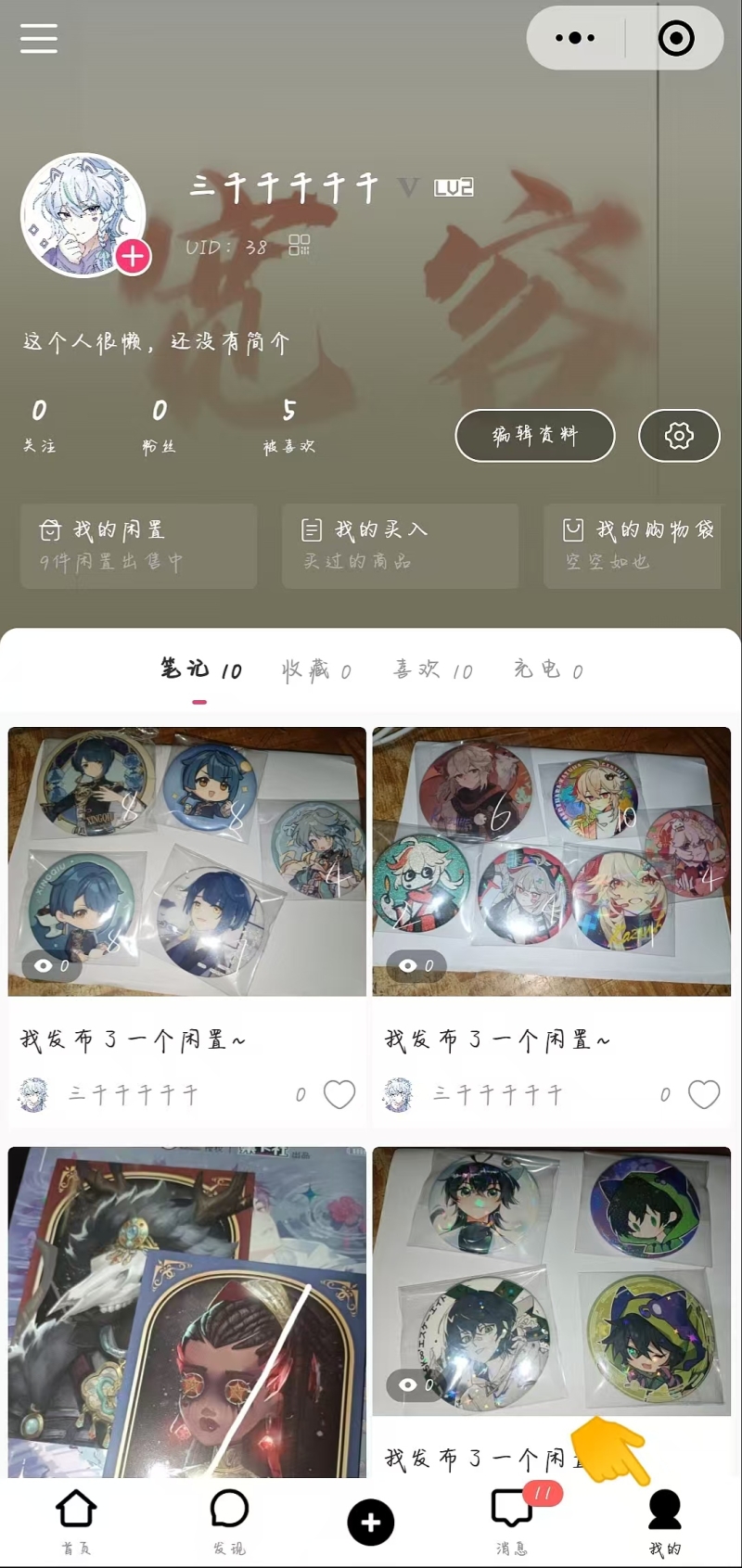Switch to the 收藏 tab
The image size is (742, 1568).
(x=315, y=670)
